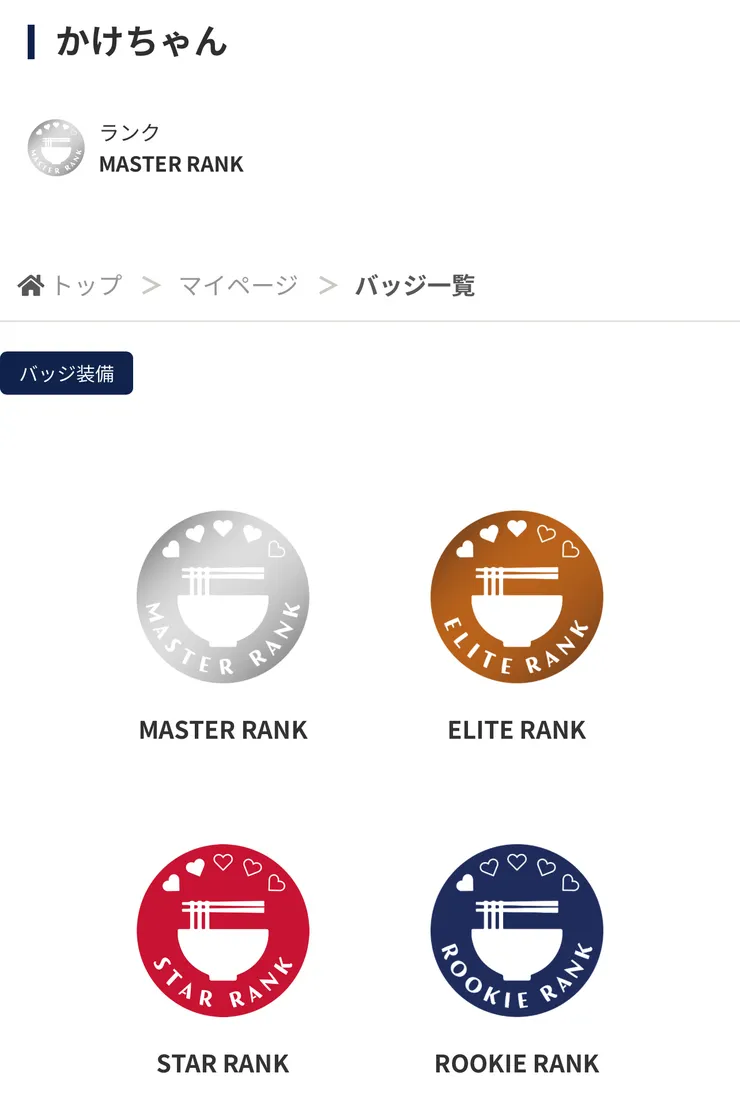Click the chevron between トップ and マイページ
The height and width of the screenshot is (1115, 740).
[151, 284]
